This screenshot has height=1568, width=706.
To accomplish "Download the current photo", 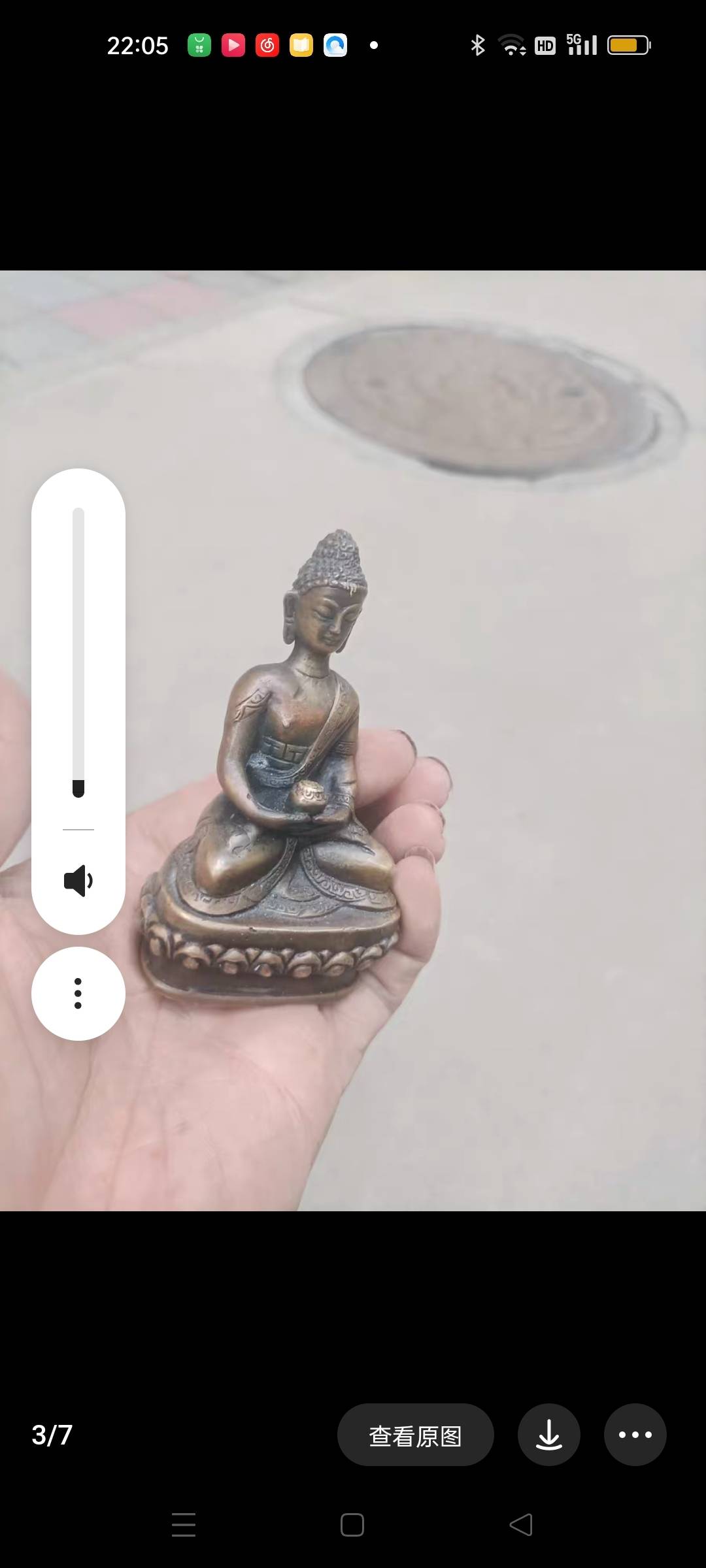I will click(549, 1435).
